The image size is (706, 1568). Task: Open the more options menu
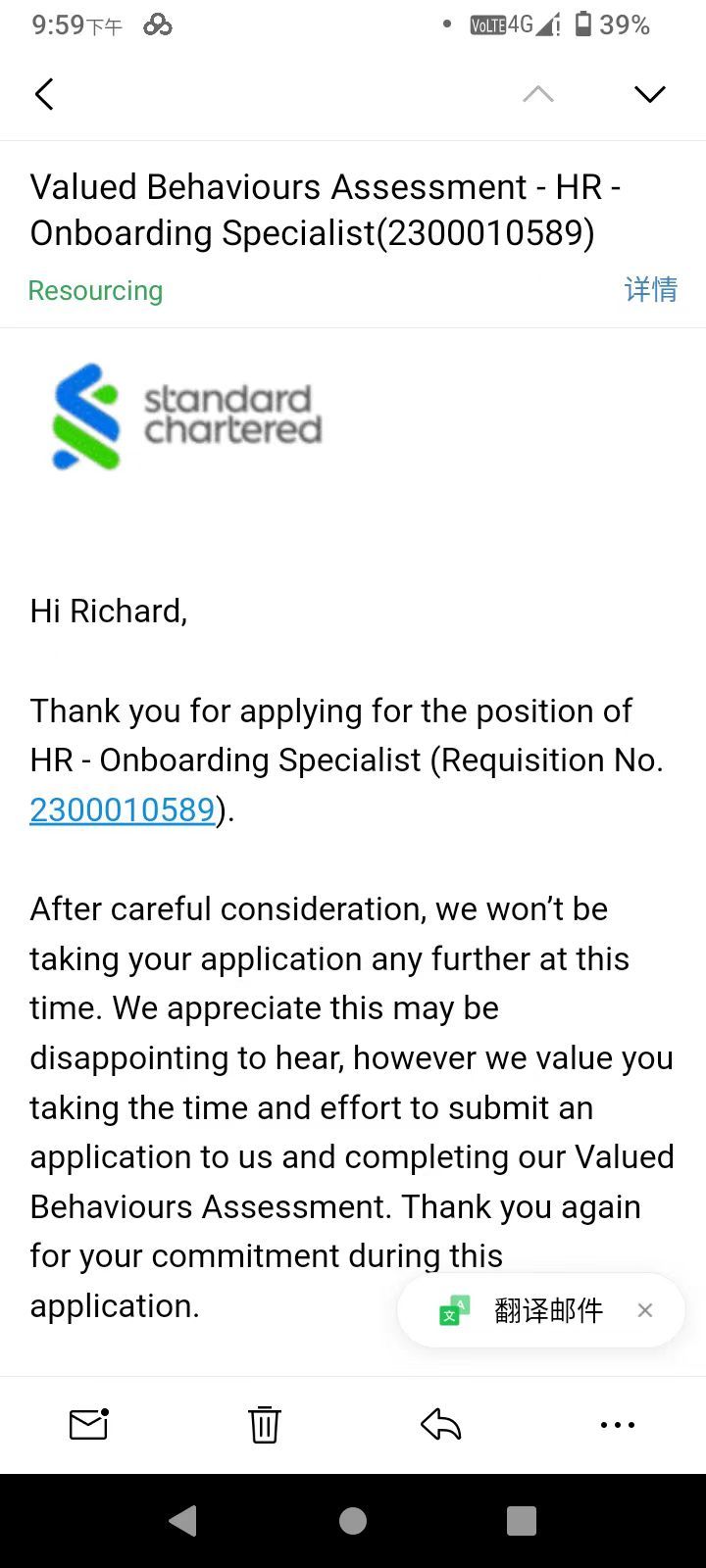coord(617,1424)
